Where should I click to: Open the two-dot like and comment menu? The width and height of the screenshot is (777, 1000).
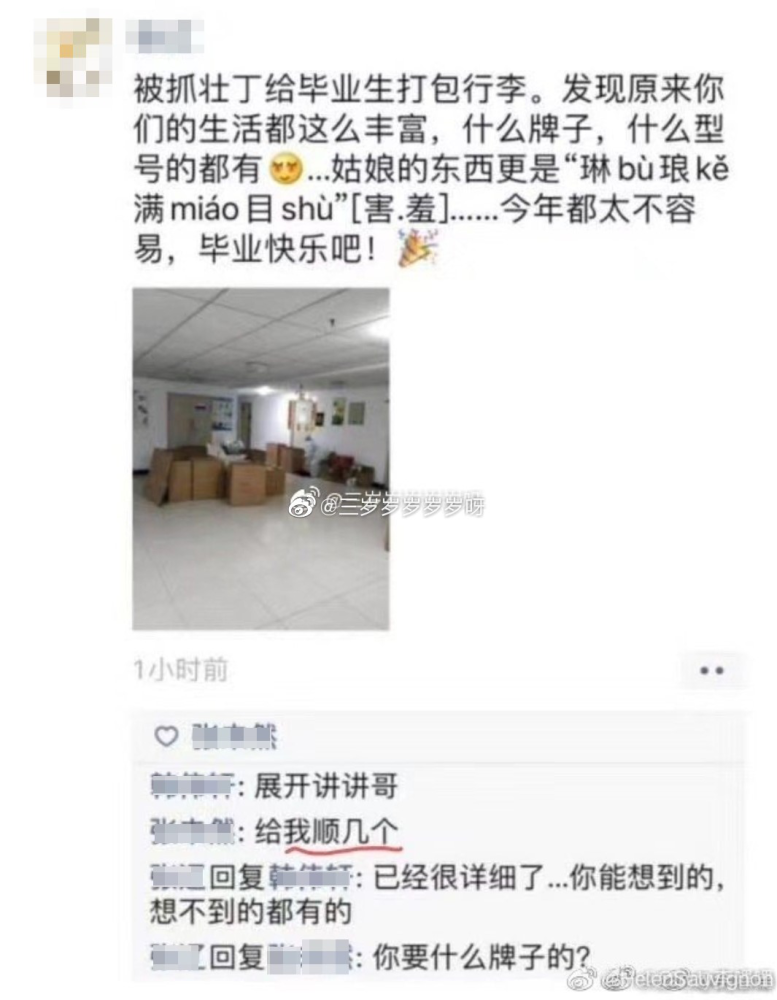(x=711, y=671)
